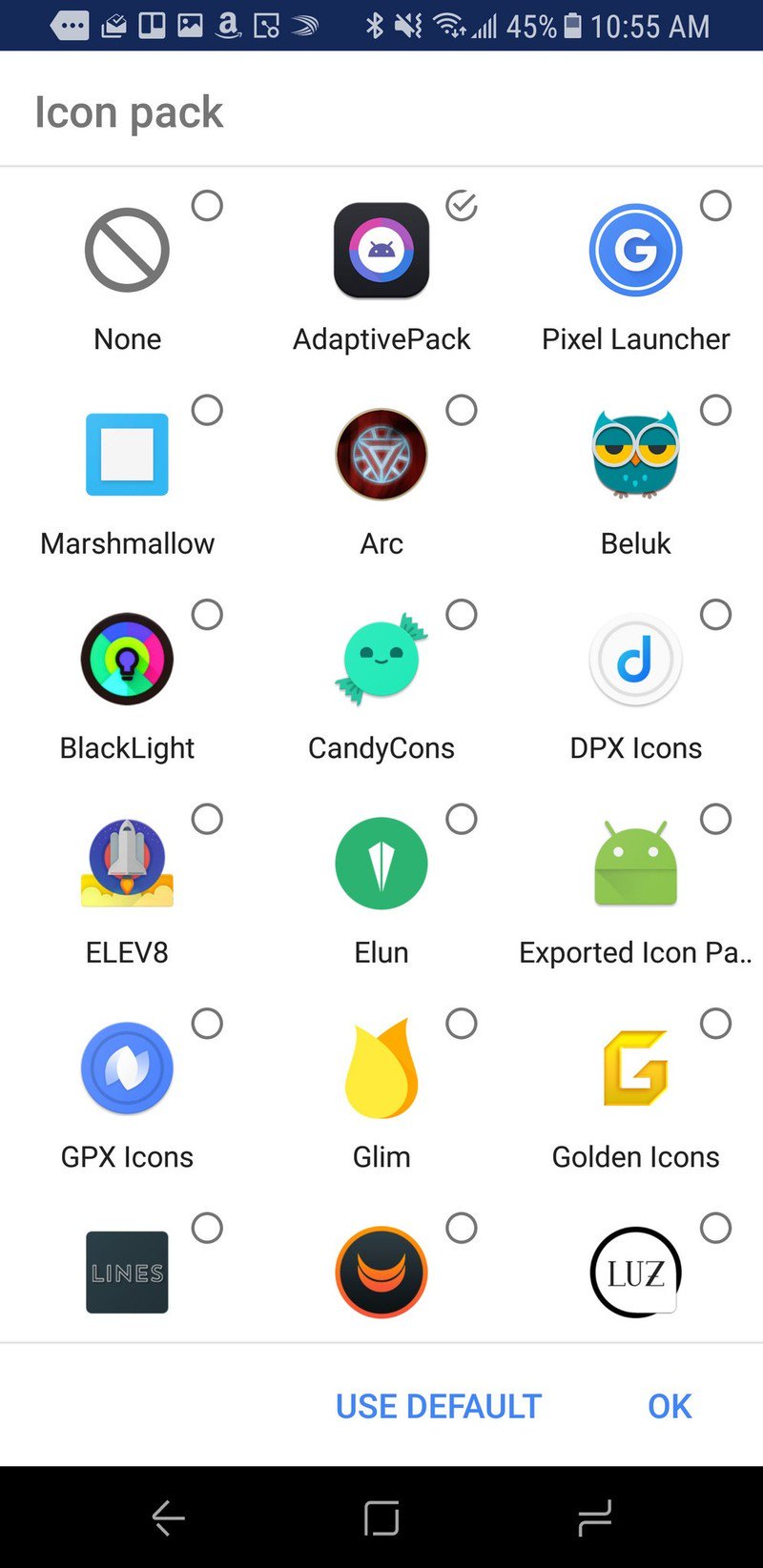Select the Arc reactor icon pack

381,455
